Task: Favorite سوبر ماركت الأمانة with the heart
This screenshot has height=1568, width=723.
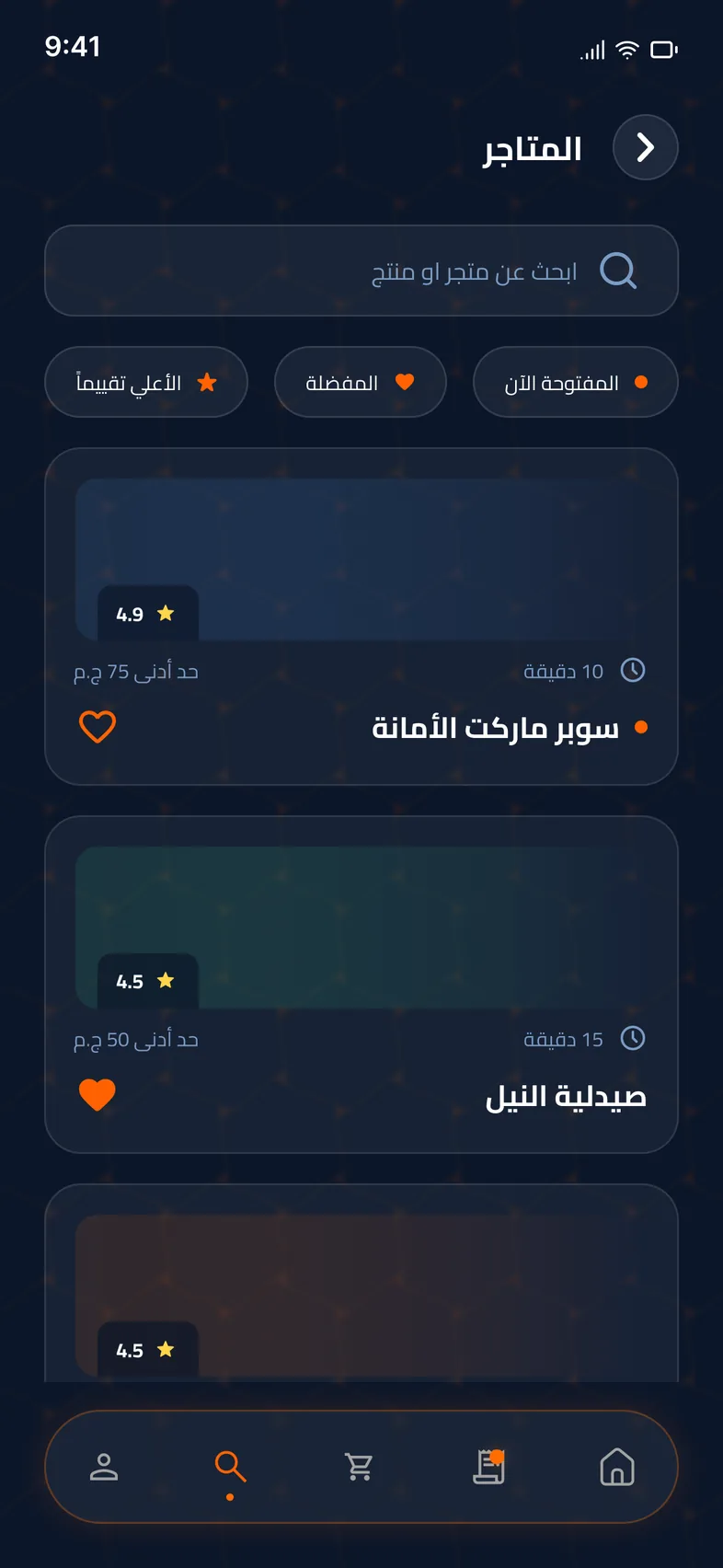Action: (x=98, y=727)
